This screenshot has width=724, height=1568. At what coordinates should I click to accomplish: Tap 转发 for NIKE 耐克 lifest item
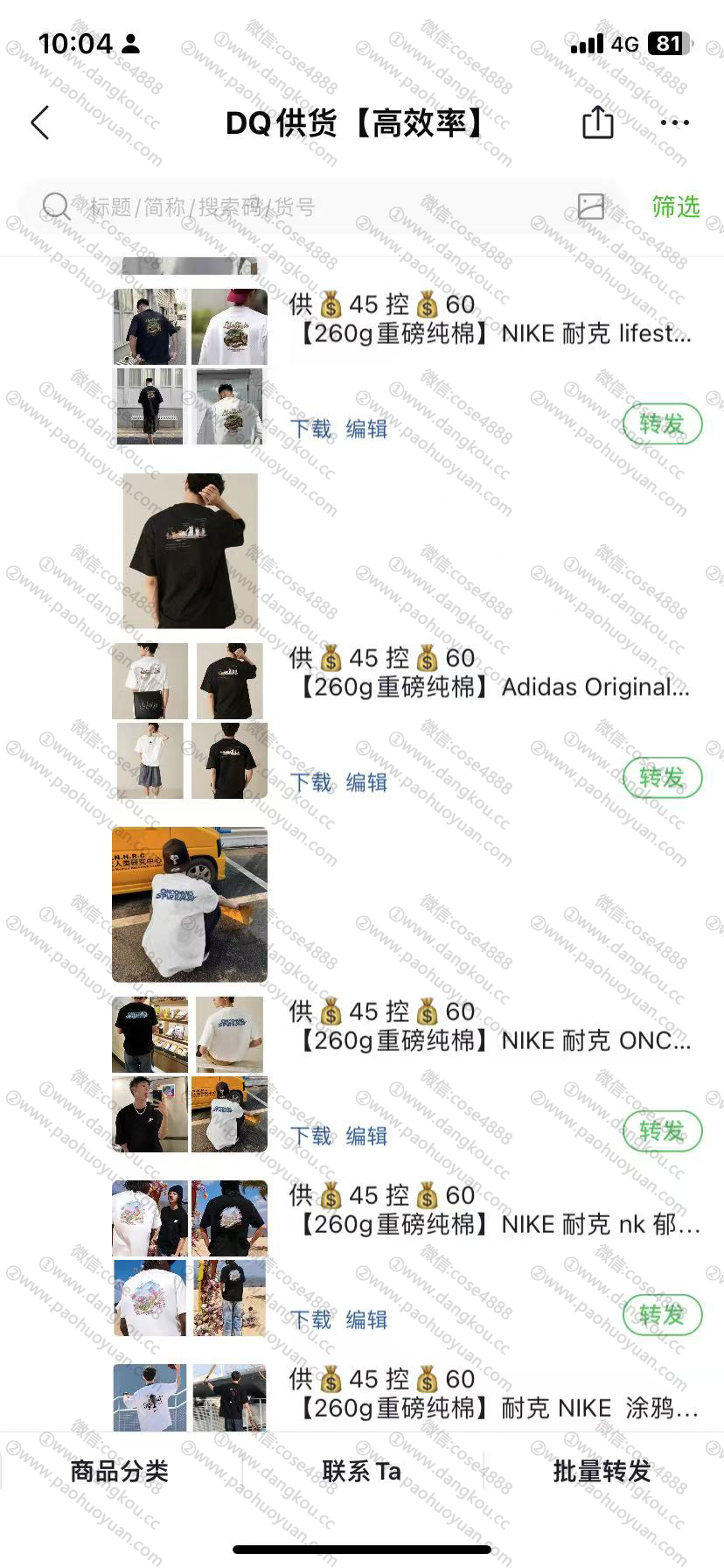[x=662, y=424]
